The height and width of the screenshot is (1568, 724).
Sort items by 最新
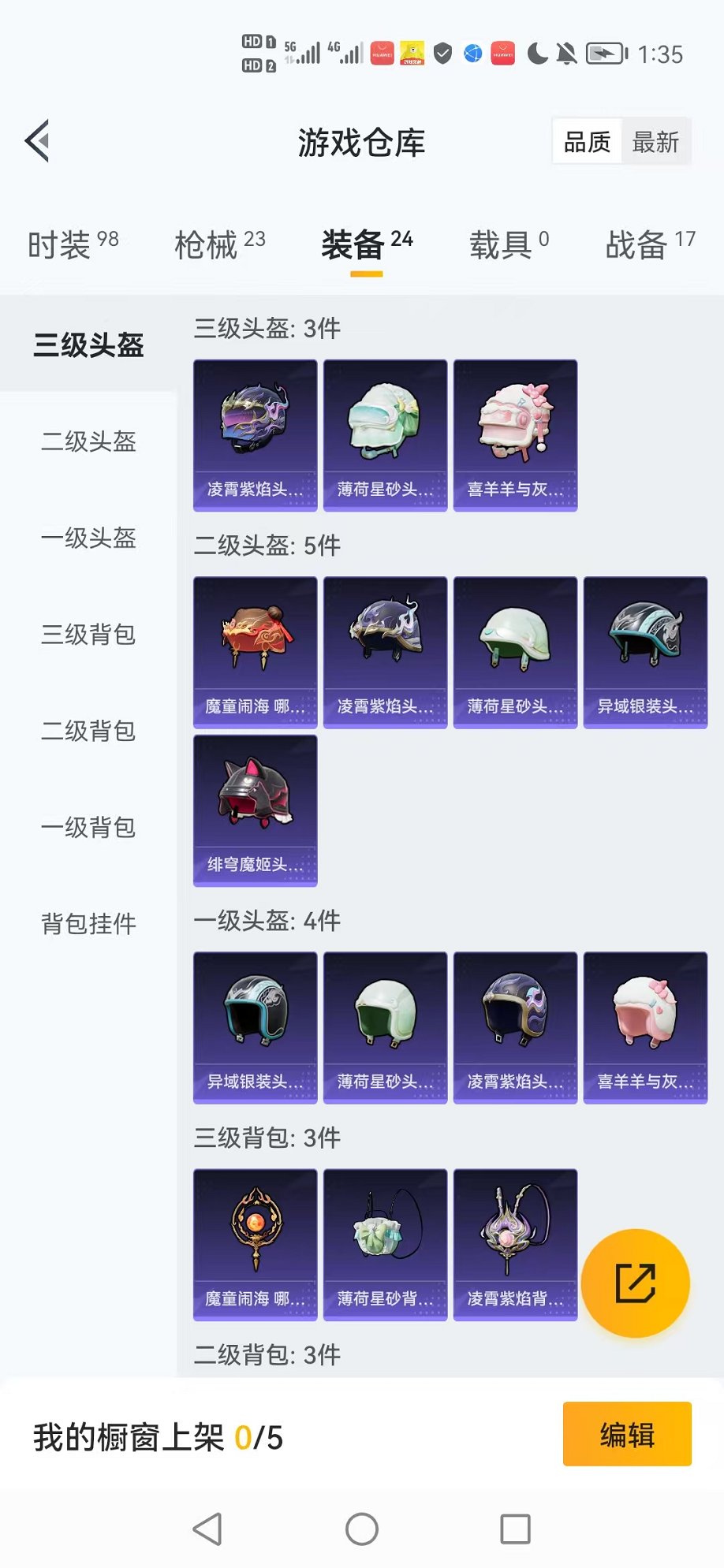tap(655, 142)
